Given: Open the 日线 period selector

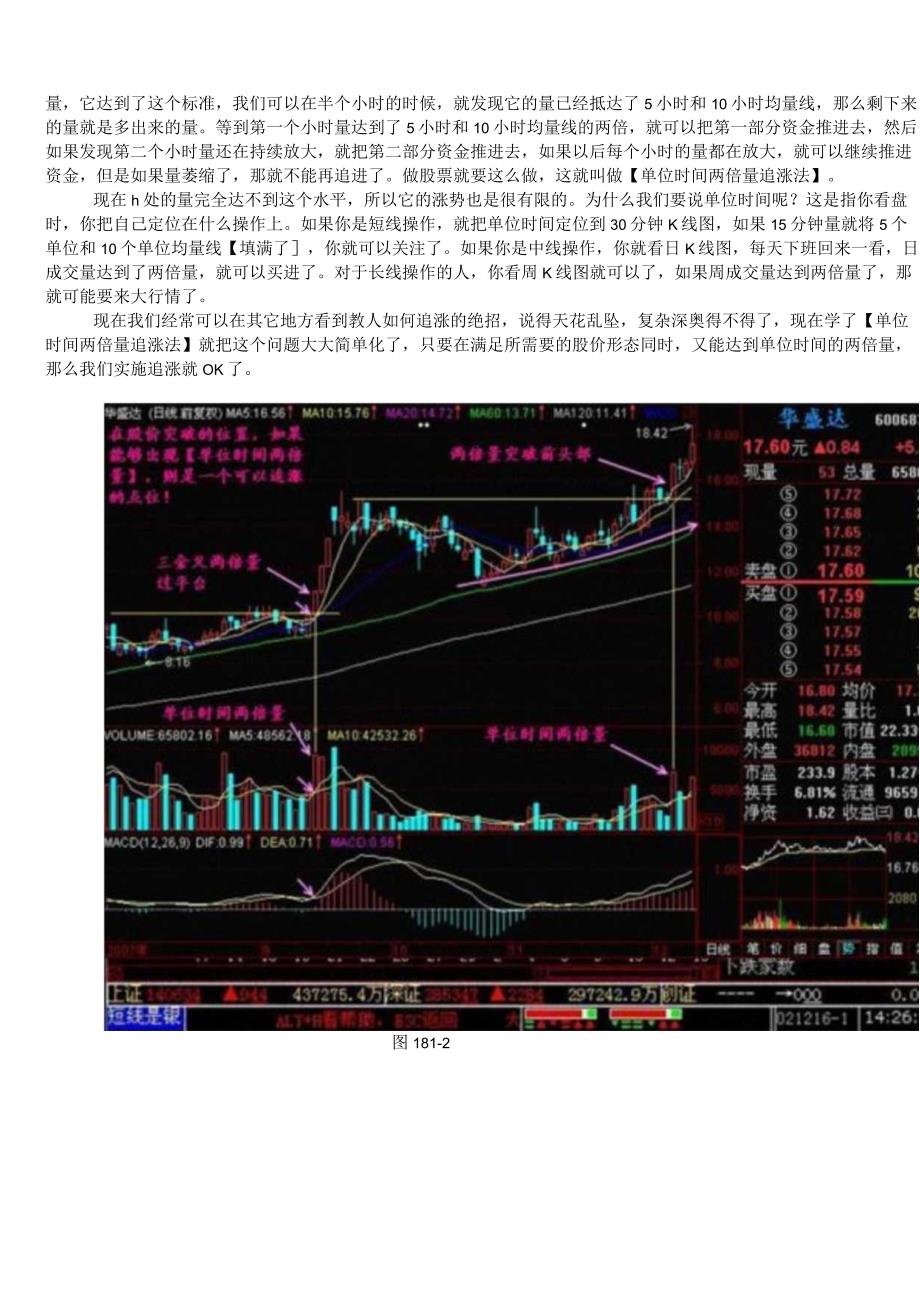Looking at the screenshot, I should 717,948.
